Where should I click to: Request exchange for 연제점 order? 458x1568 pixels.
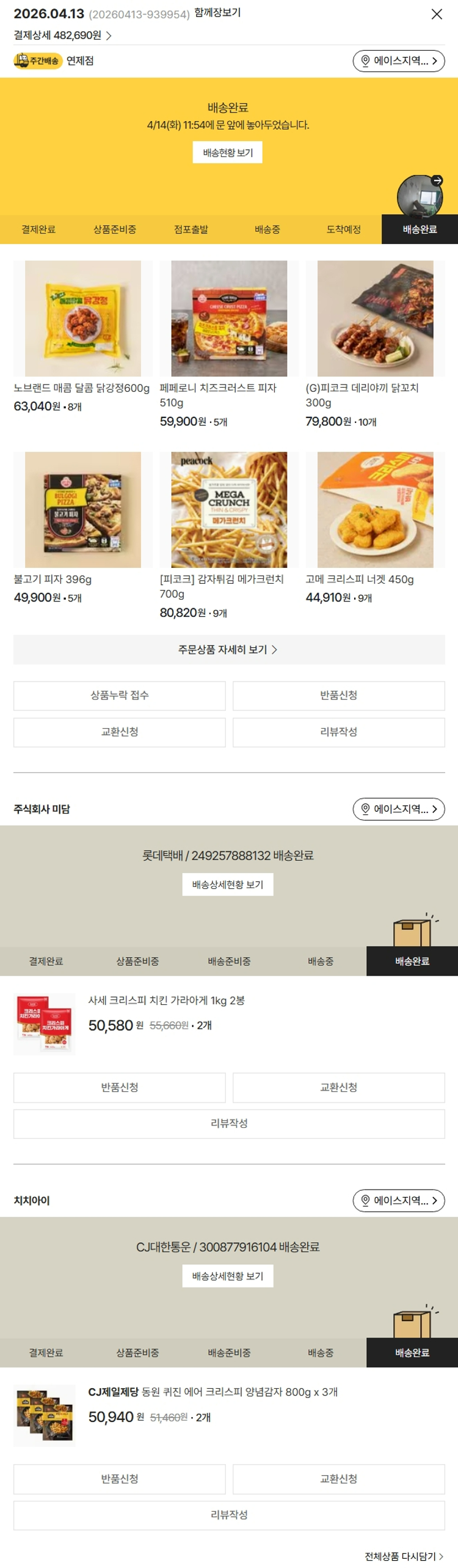pyautogui.click(x=120, y=732)
